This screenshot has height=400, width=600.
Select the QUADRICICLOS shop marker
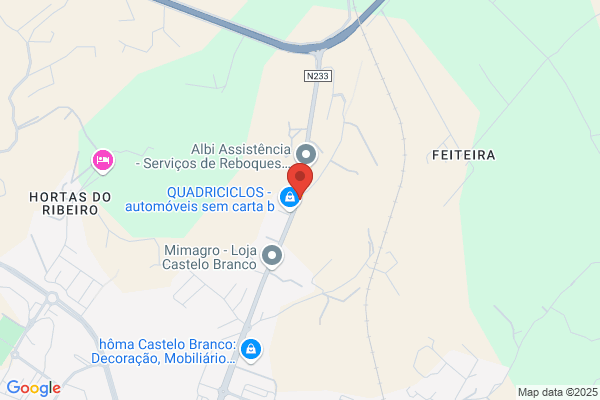[290, 198]
